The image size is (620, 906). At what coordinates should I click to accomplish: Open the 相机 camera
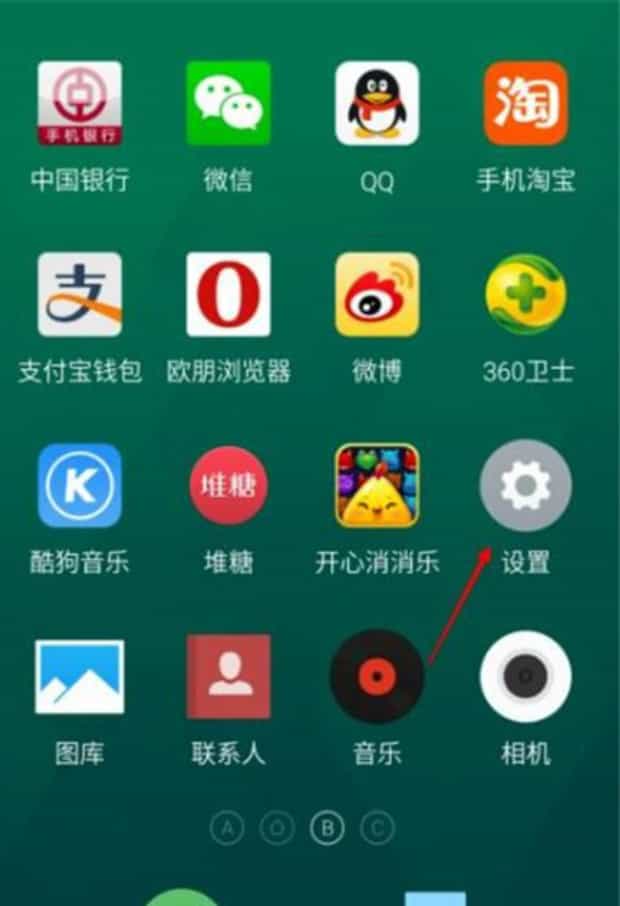tap(525, 677)
